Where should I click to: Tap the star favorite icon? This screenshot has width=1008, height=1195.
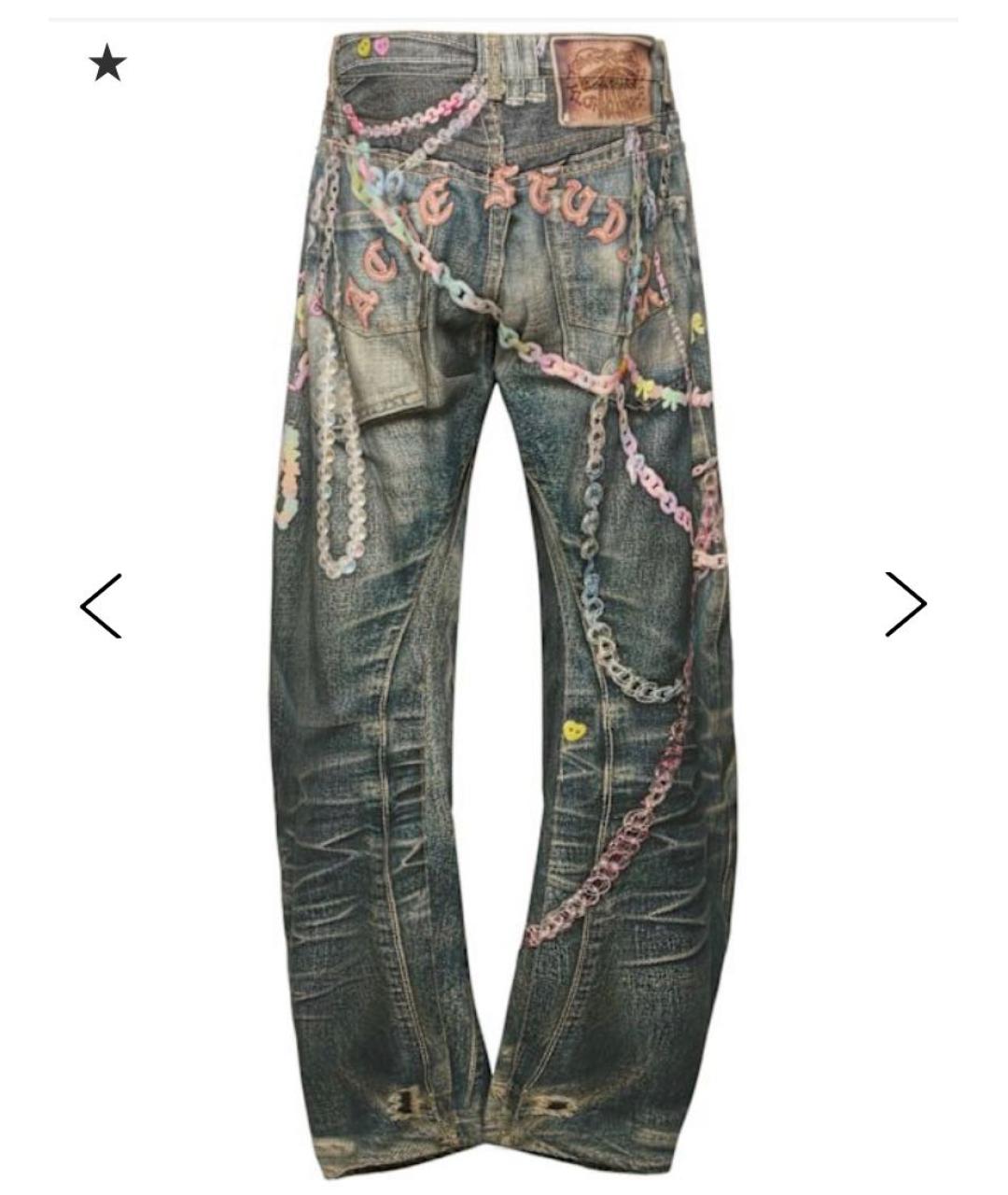coord(107,64)
